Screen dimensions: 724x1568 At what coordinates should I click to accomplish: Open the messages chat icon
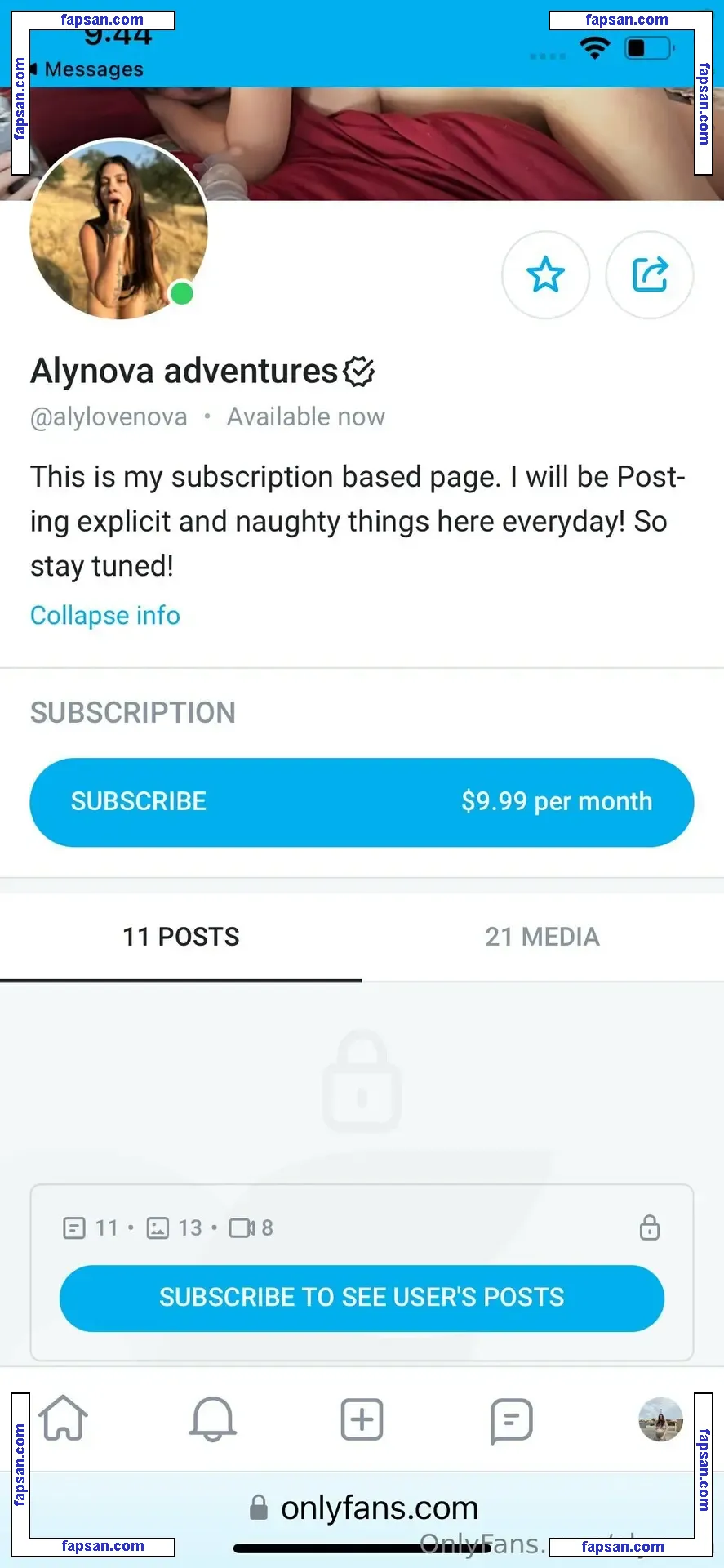pos(511,1421)
